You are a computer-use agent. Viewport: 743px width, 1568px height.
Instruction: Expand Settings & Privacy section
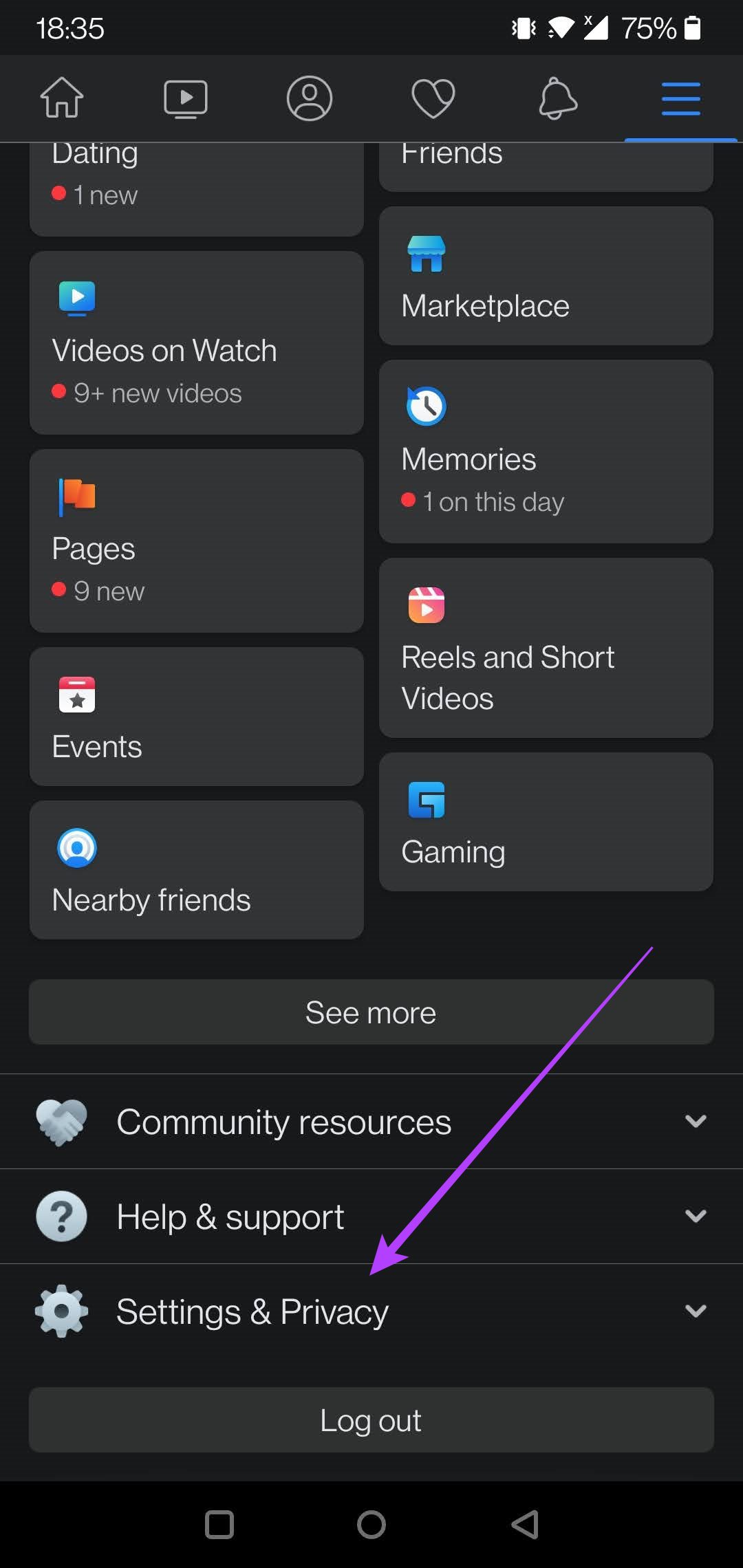371,1311
